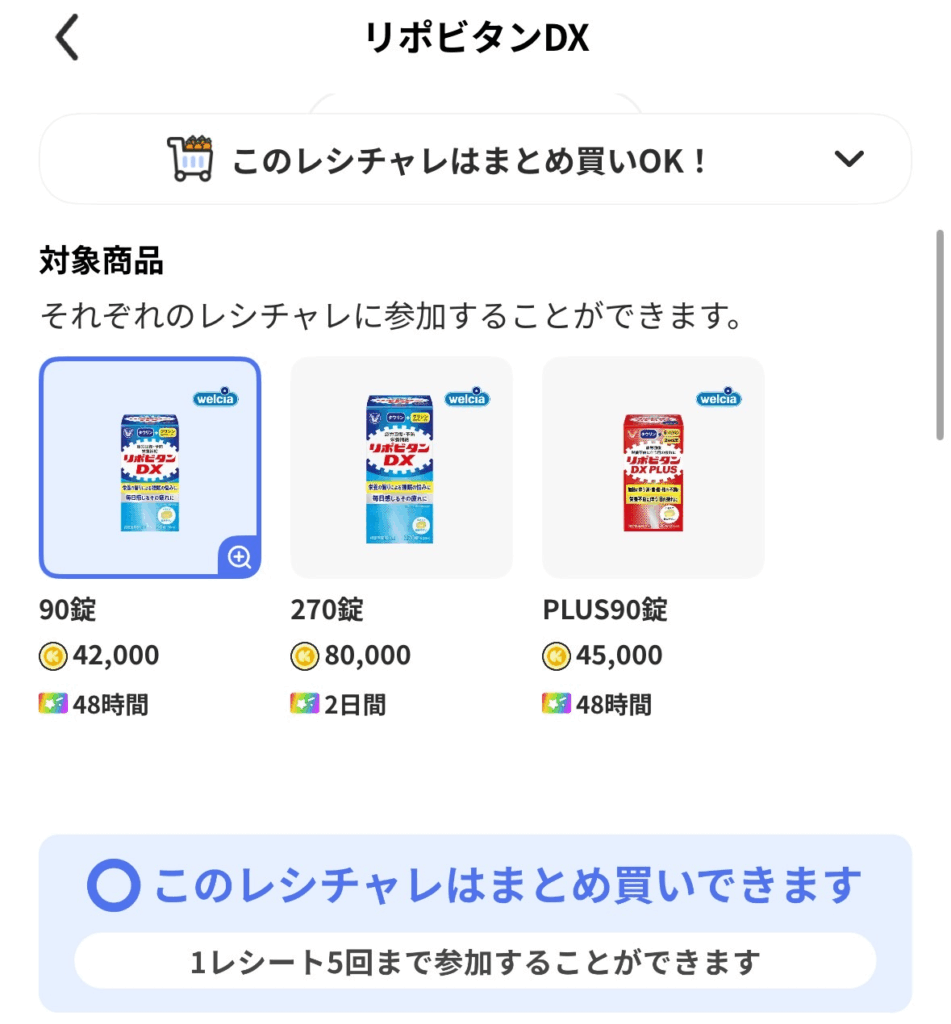Zoom the 90錠 product image
The image size is (951, 1024).
click(x=239, y=557)
